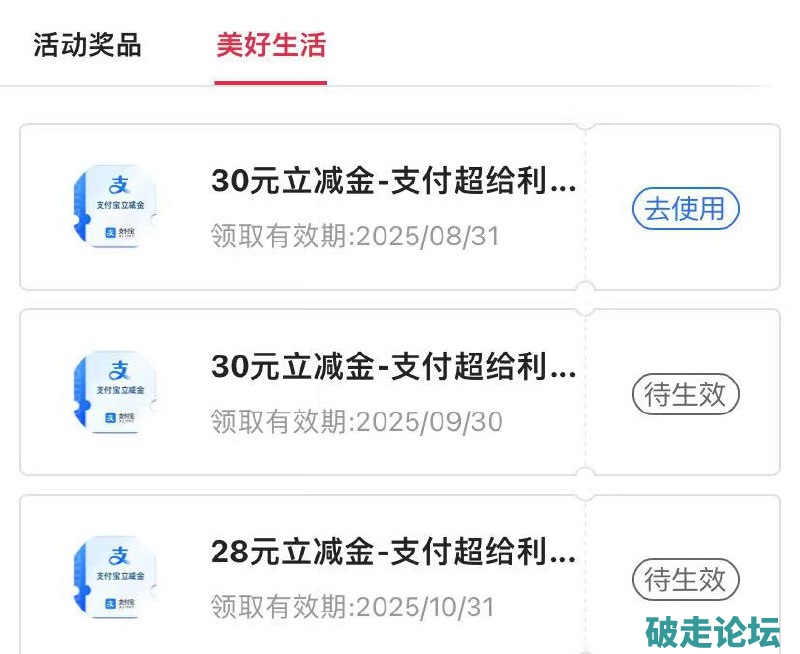This screenshot has width=800, height=654.
Task: Select the 美好生活 tab
Action: tap(270, 45)
